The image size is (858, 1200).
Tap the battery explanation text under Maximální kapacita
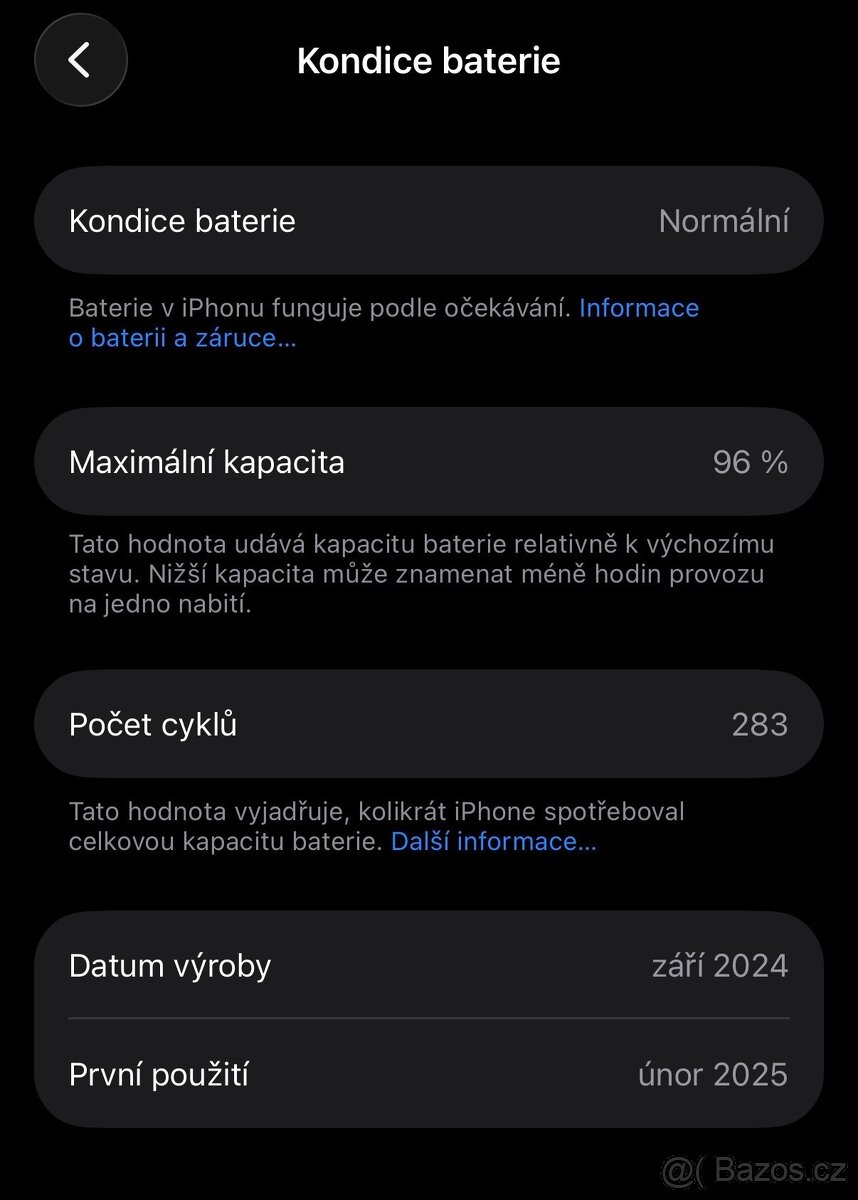tap(420, 574)
